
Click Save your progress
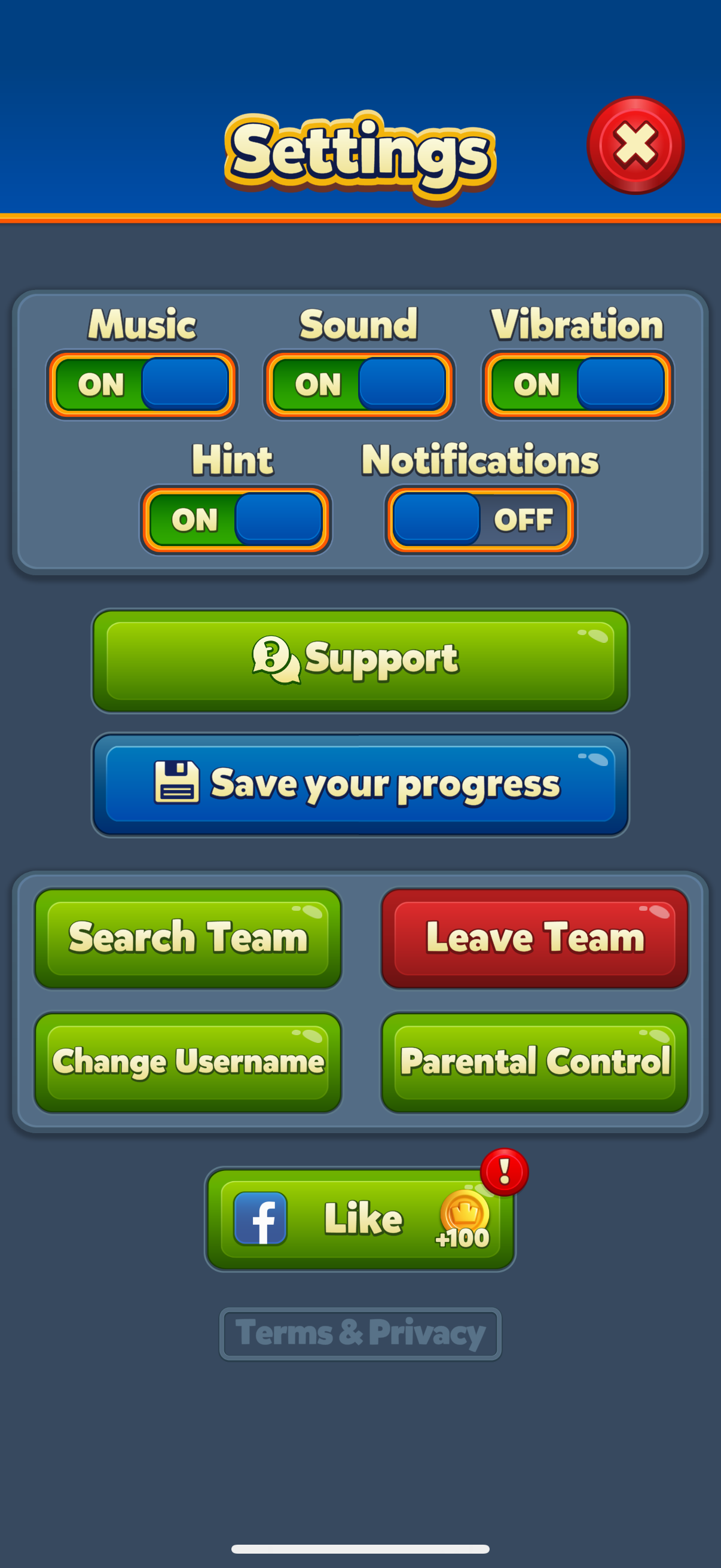tap(360, 785)
